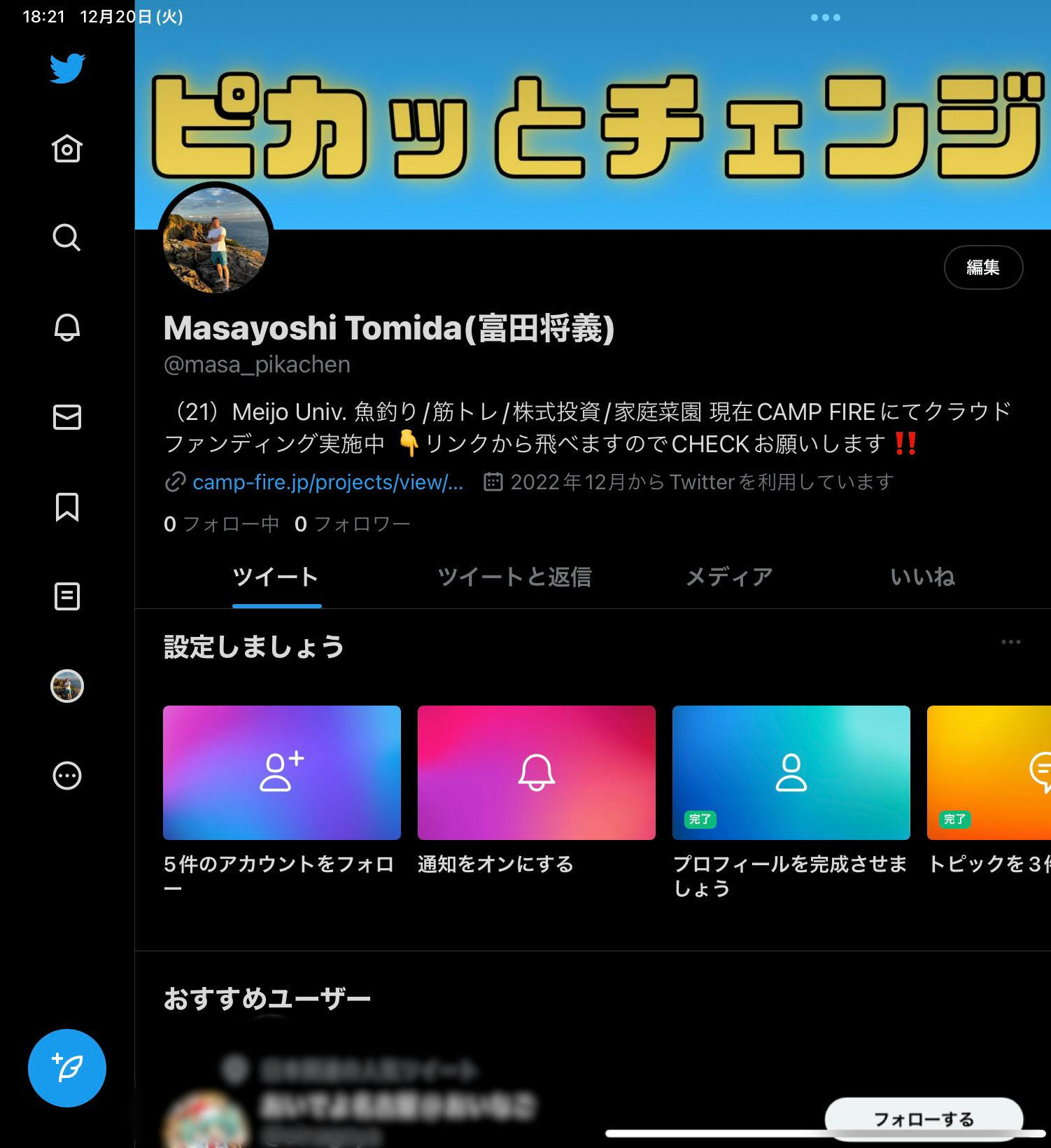1051x1148 pixels.
Task: Switch to メディア tab
Action: [x=728, y=577]
